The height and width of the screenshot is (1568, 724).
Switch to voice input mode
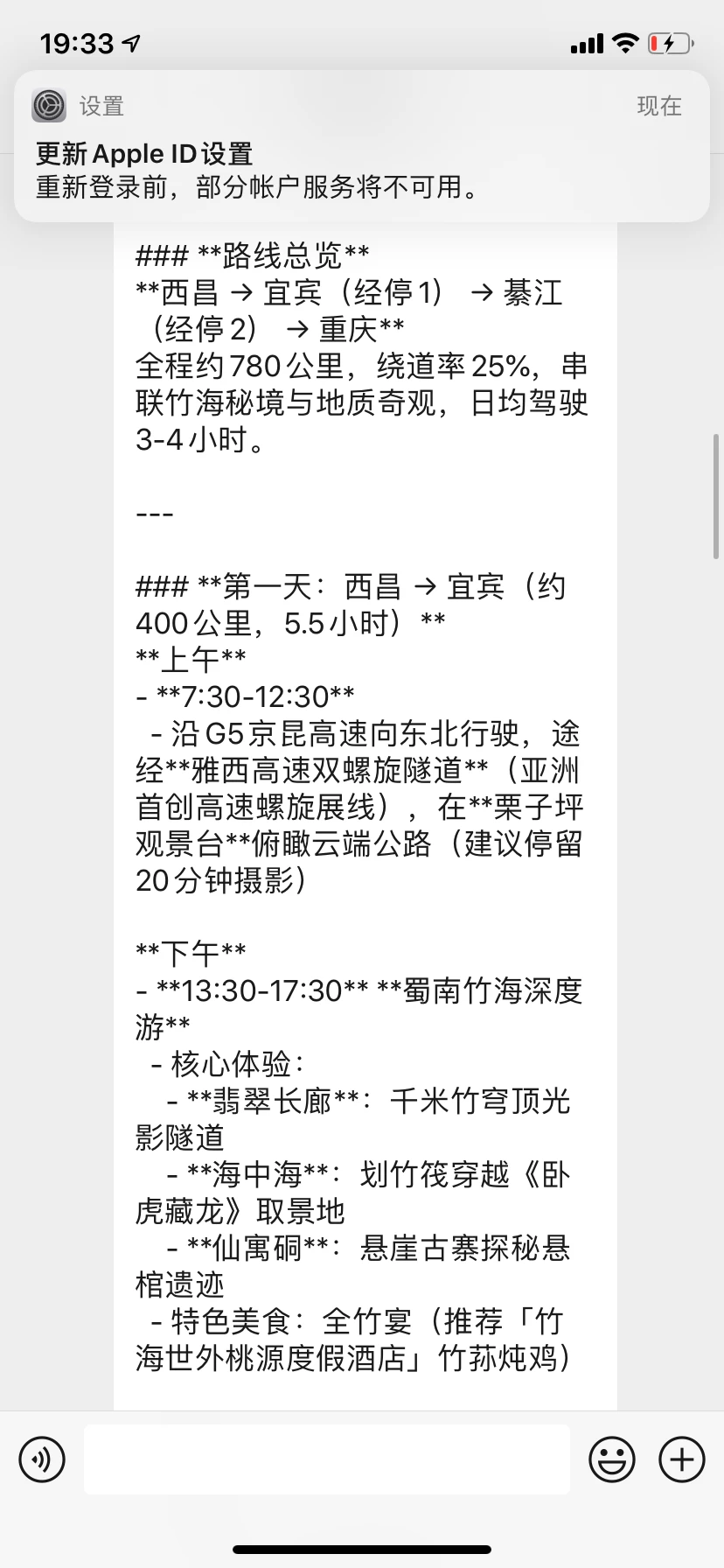tap(42, 1459)
